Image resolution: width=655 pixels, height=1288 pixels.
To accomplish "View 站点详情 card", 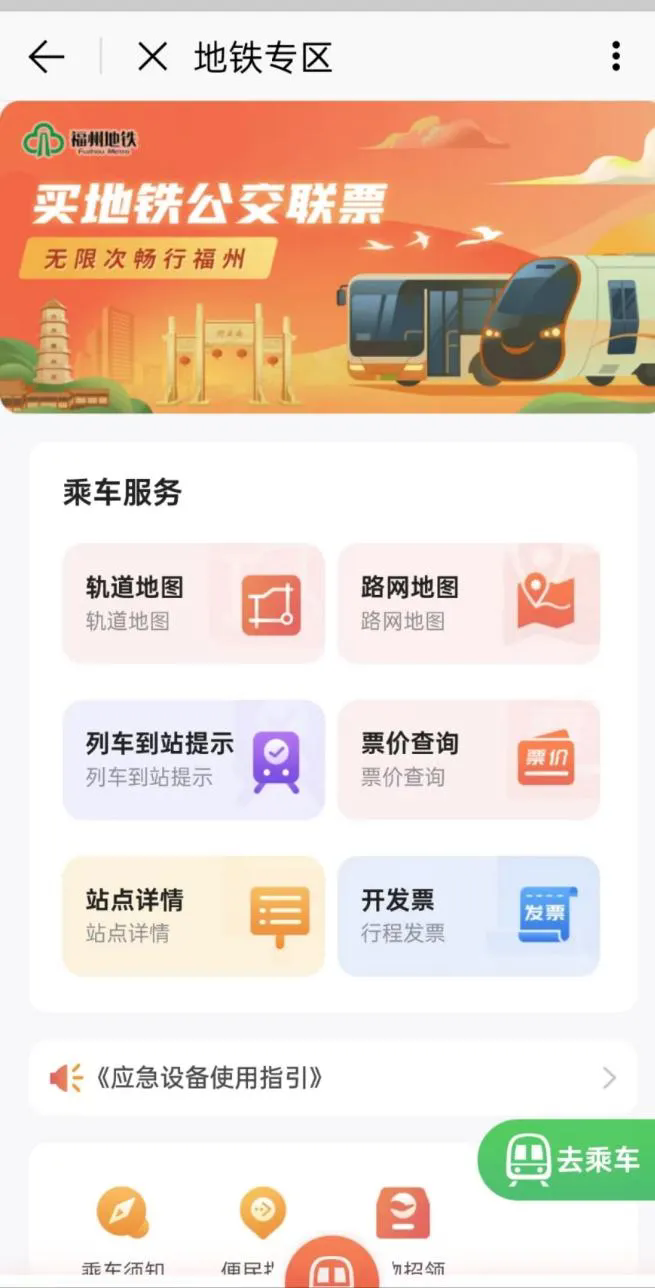I will click(193, 916).
